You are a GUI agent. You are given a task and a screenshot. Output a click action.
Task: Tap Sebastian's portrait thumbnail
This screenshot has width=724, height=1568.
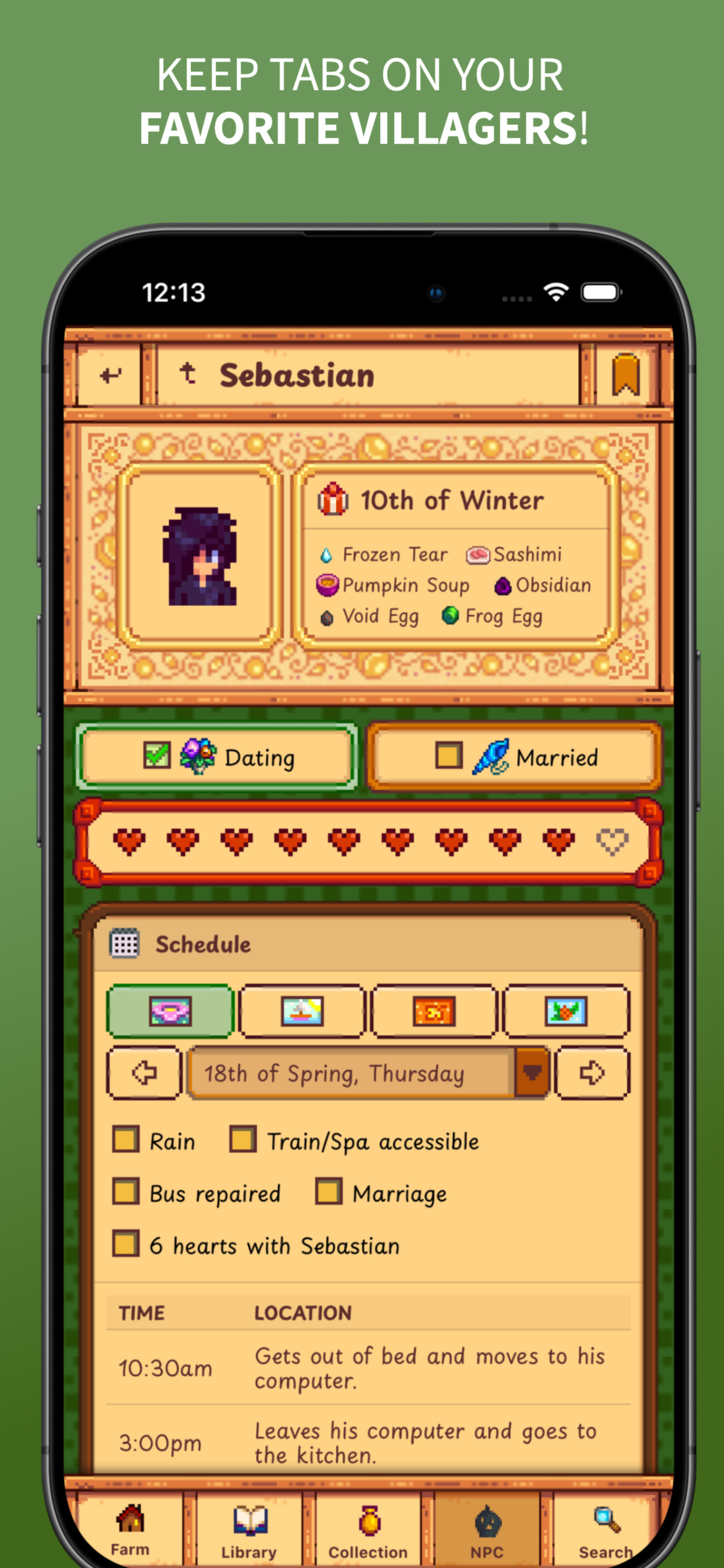tap(201, 557)
